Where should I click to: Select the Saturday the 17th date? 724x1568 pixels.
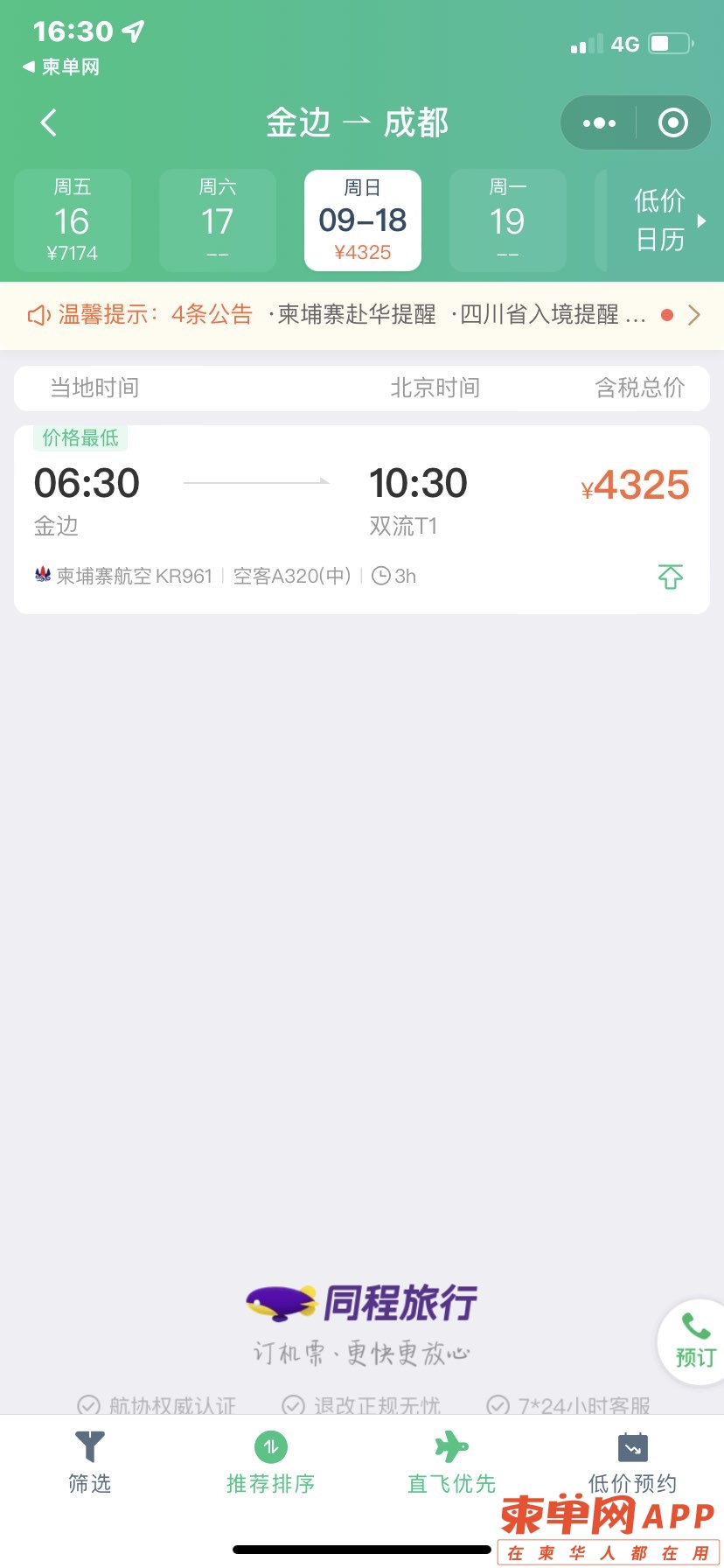coord(218,220)
